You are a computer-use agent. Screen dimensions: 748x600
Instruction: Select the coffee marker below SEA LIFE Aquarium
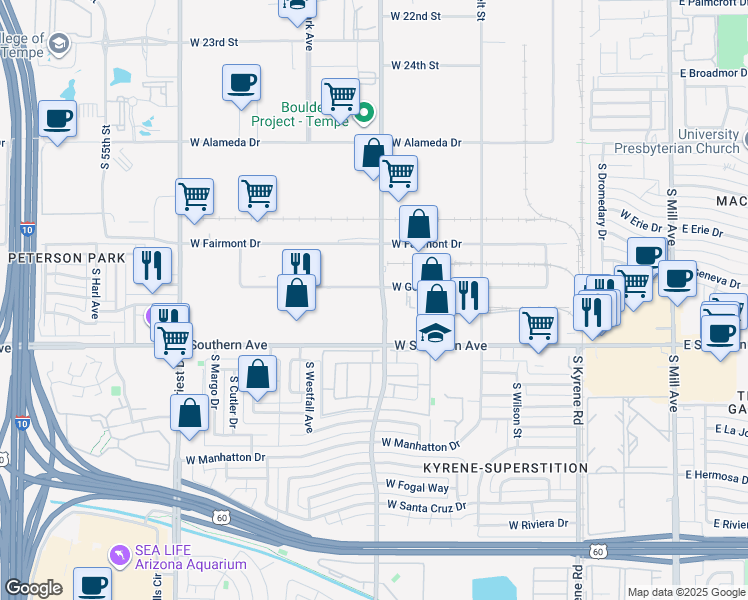pyautogui.click(x=94, y=584)
